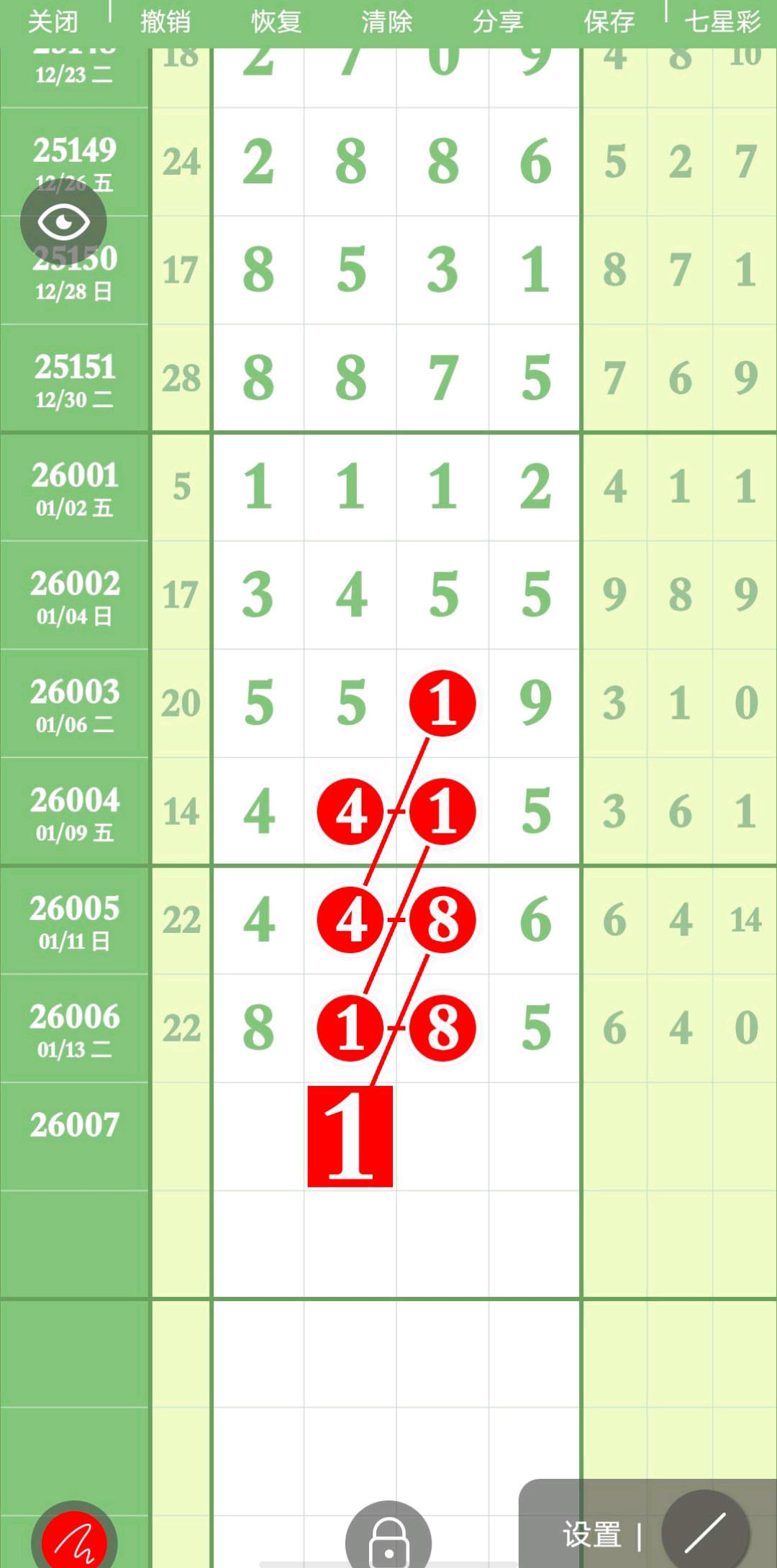
Task: Save the chart with 保存
Action: pos(609,22)
